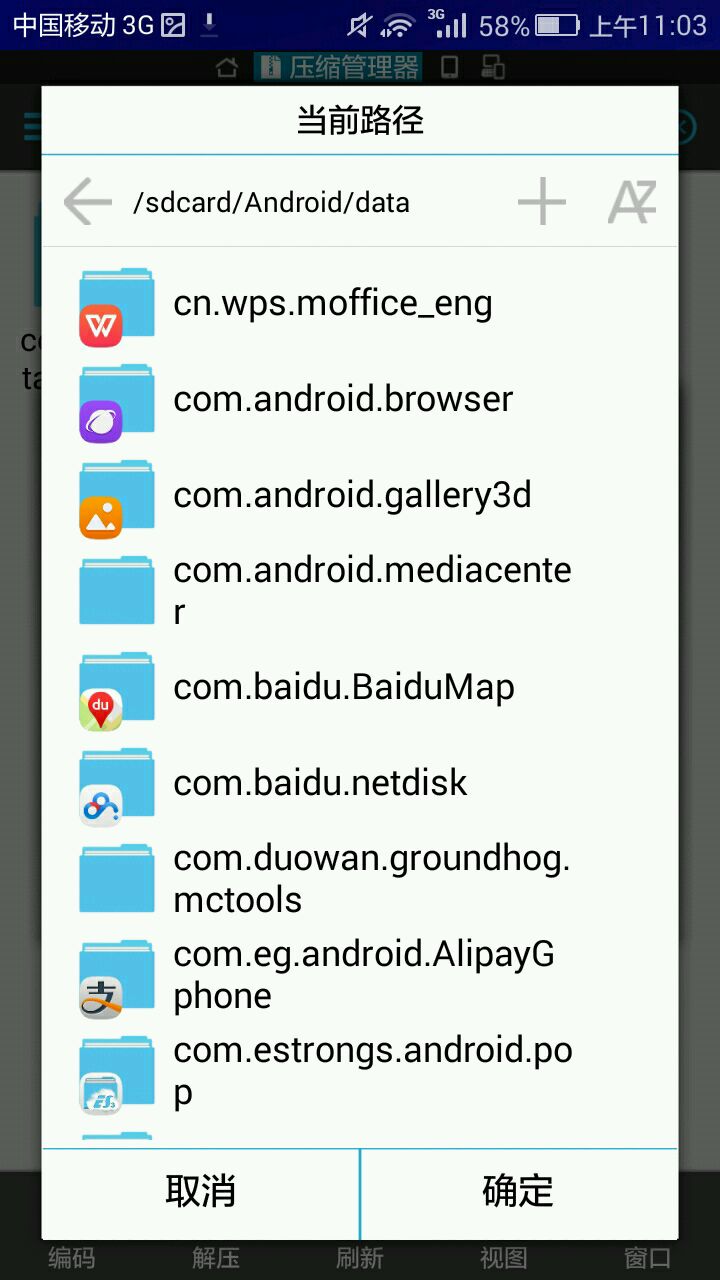Create a new folder with the plus icon
Viewport: 720px width, 1280px height.
pos(541,203)
